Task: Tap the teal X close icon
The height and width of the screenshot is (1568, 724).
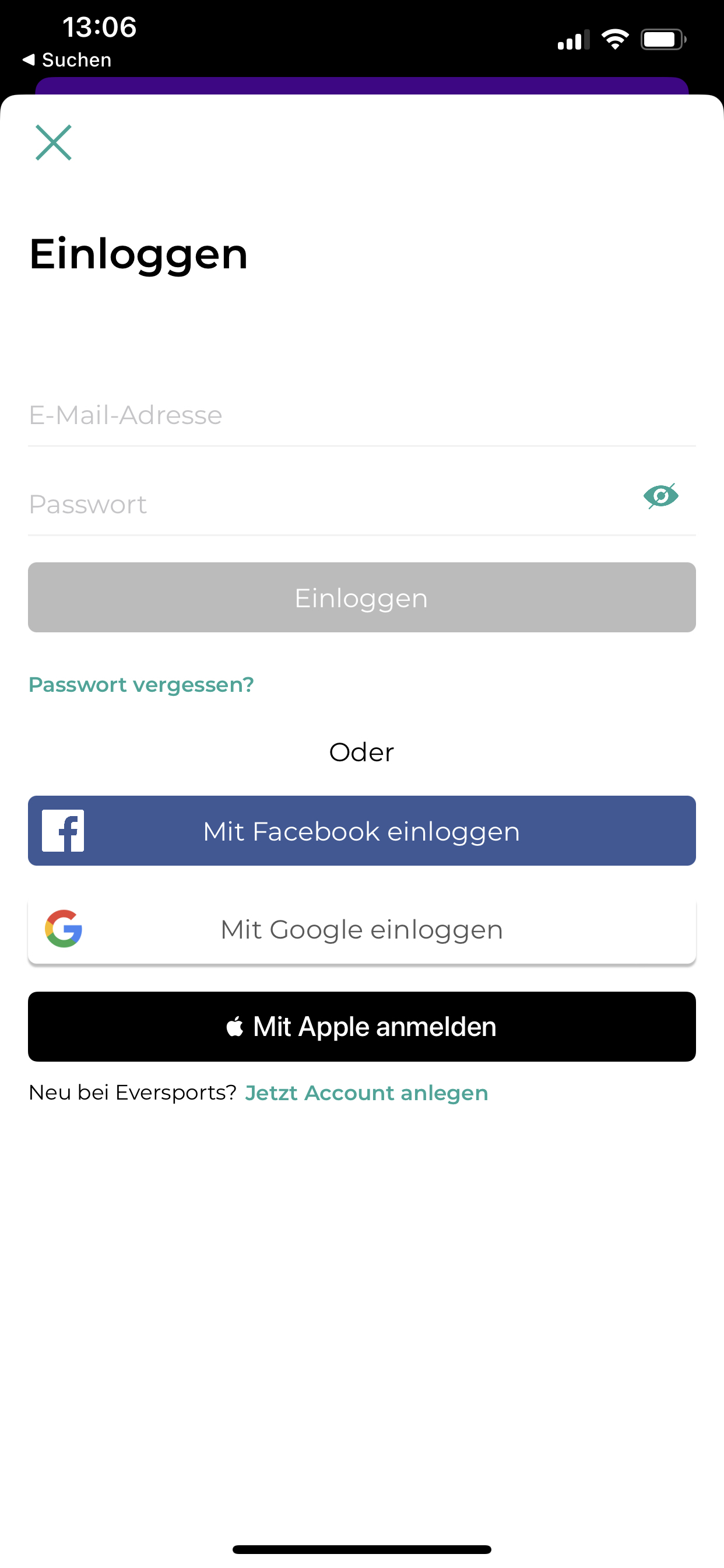Action: 54,143
